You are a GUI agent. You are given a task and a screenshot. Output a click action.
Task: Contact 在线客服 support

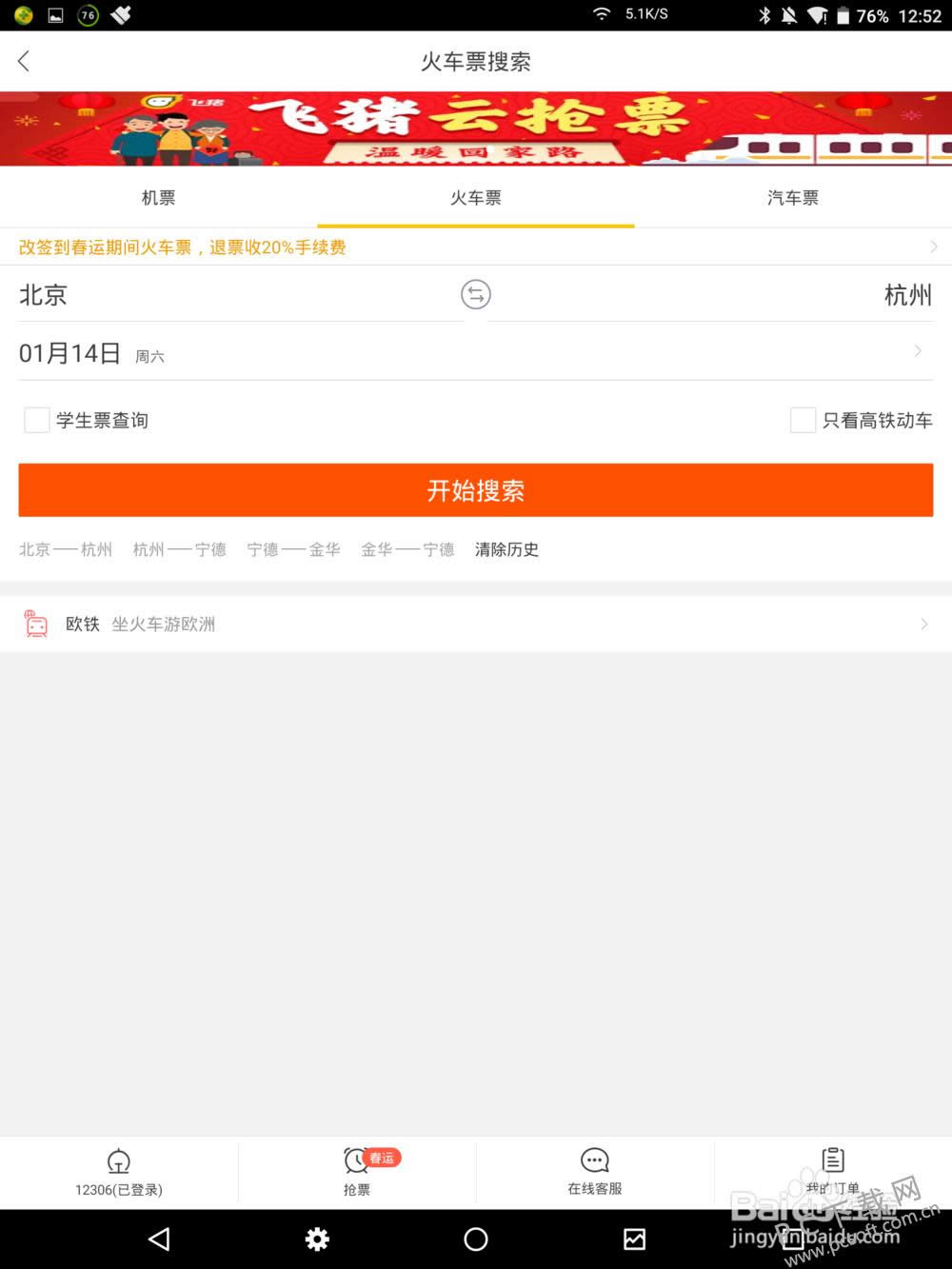(595, 1172)
